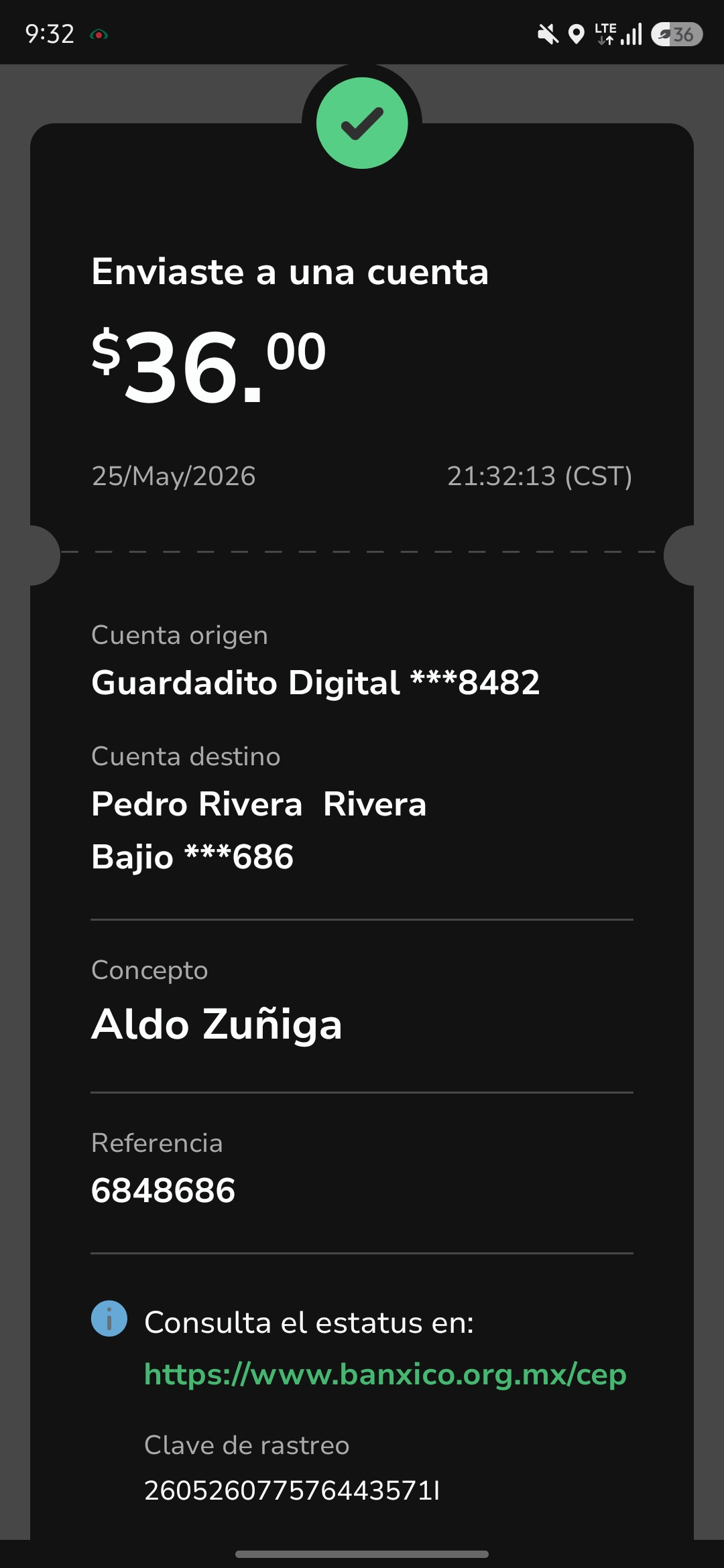The image size is (724, 1568).
Task: Open the banxico.org.mx/cep status link
Action: [385, 1374]
